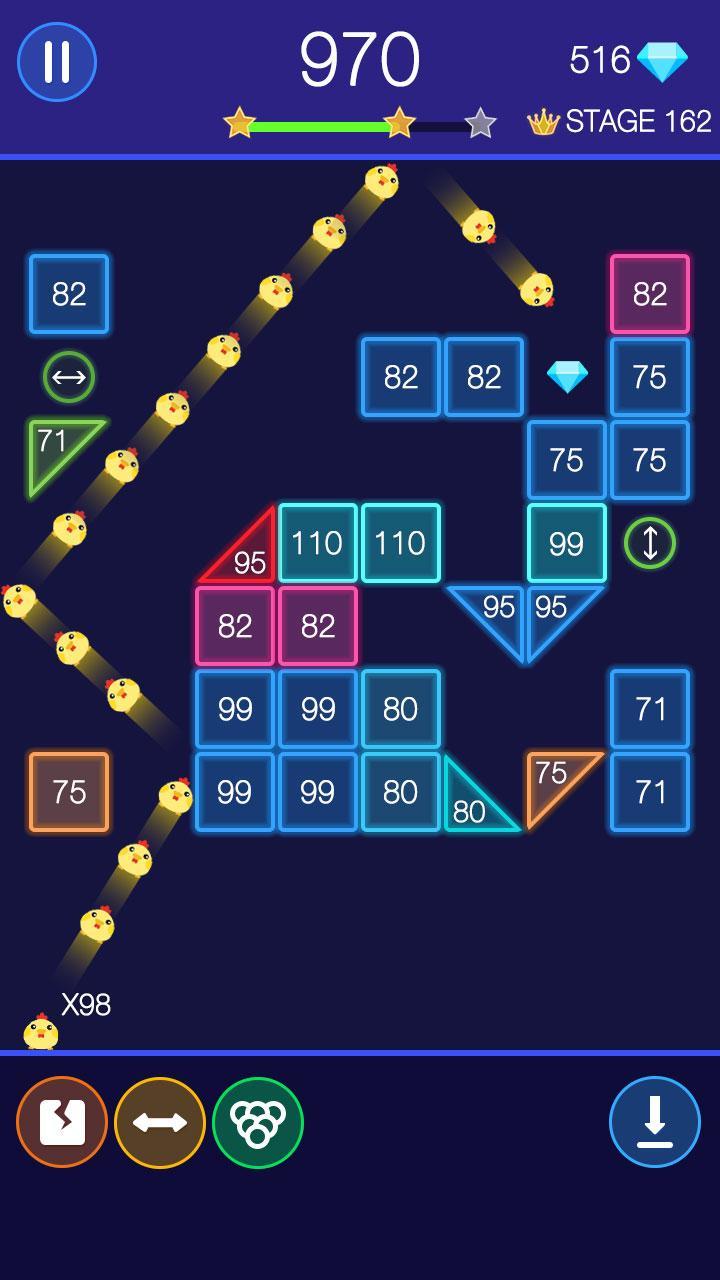Tap the gray star at progress bar end
This screenshot has height=1280, width=720.
click(481, 122)
